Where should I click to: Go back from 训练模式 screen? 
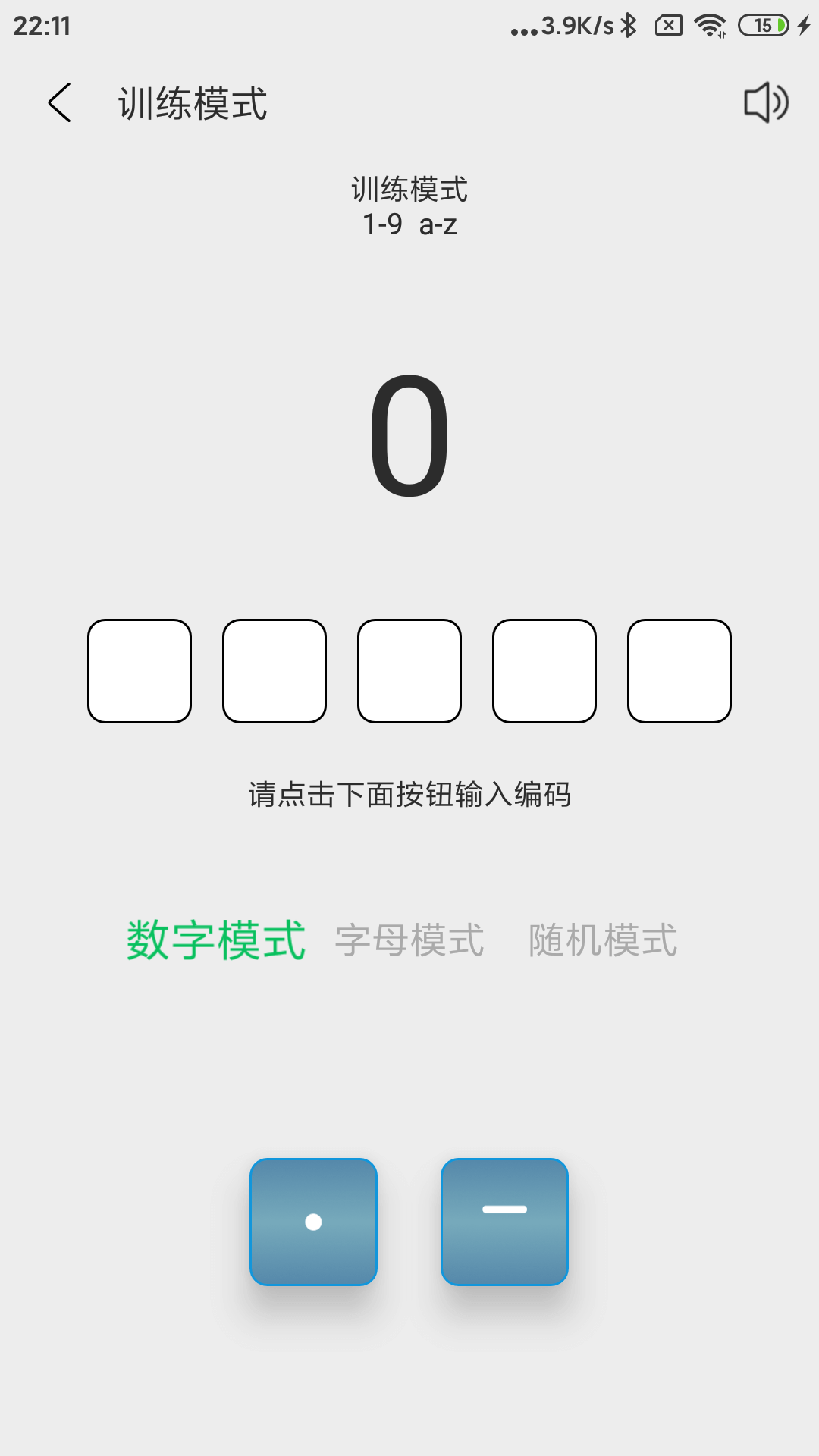(59, 103)
